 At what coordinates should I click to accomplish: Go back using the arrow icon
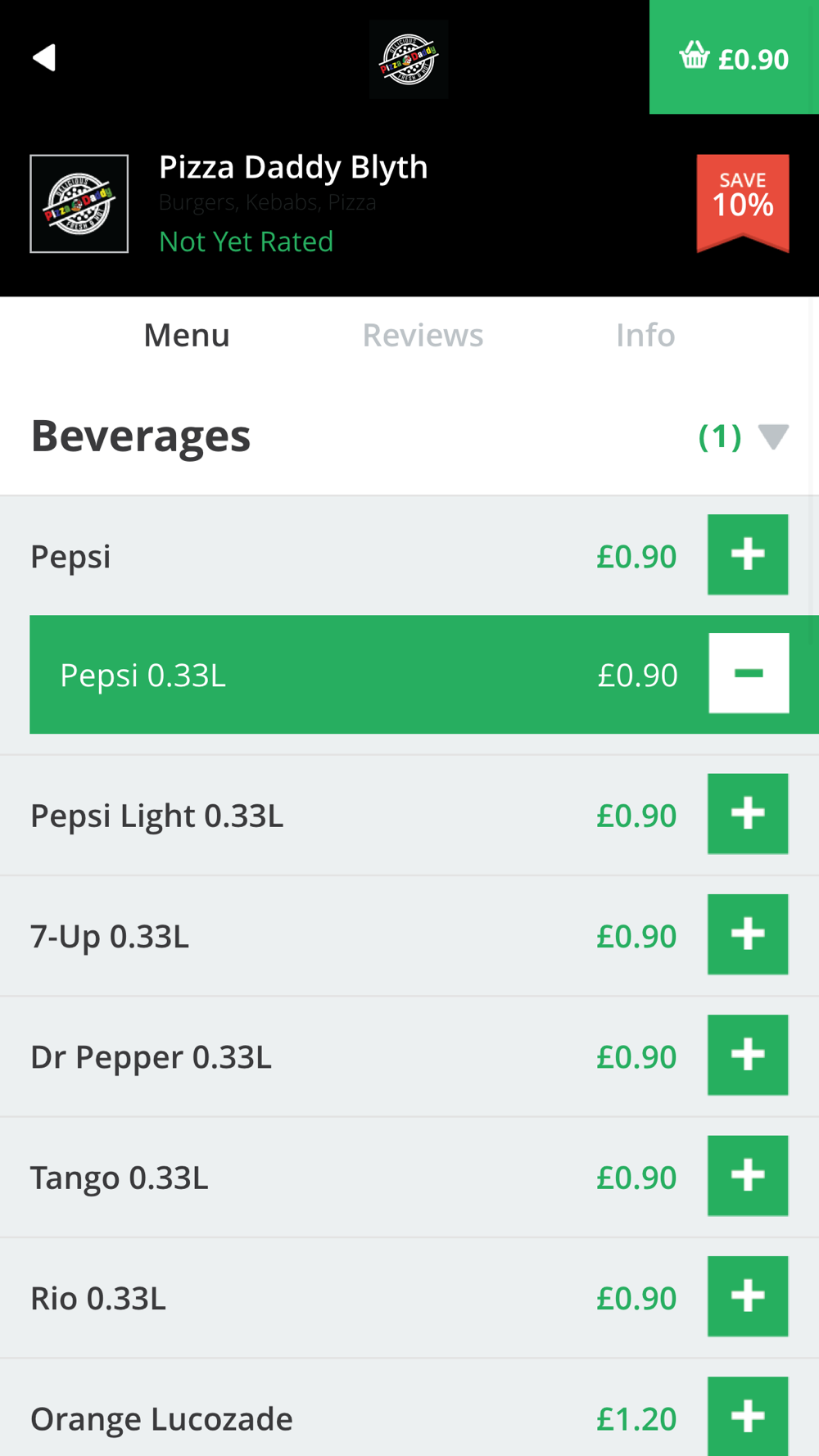[x=44, y=58]
